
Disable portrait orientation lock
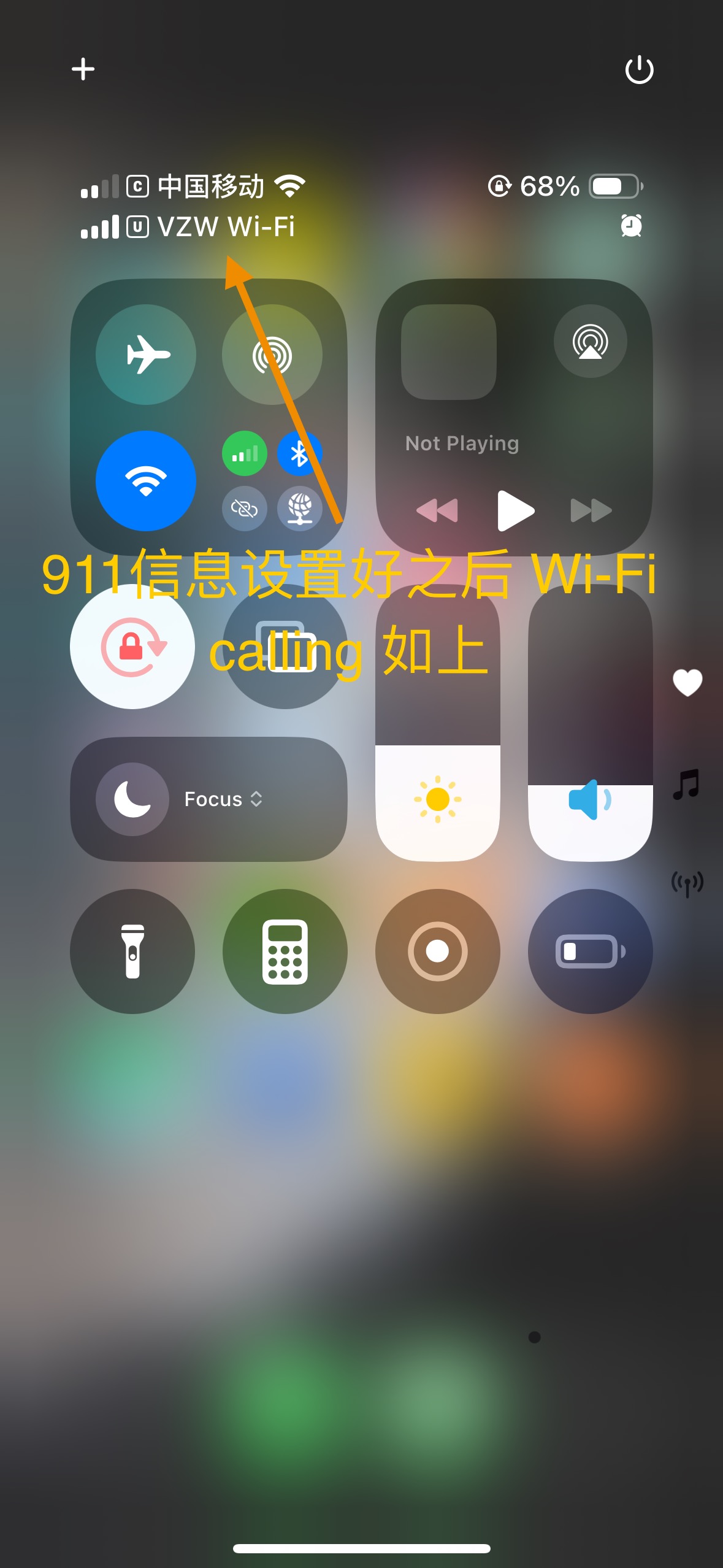click(x=132, y=647)
